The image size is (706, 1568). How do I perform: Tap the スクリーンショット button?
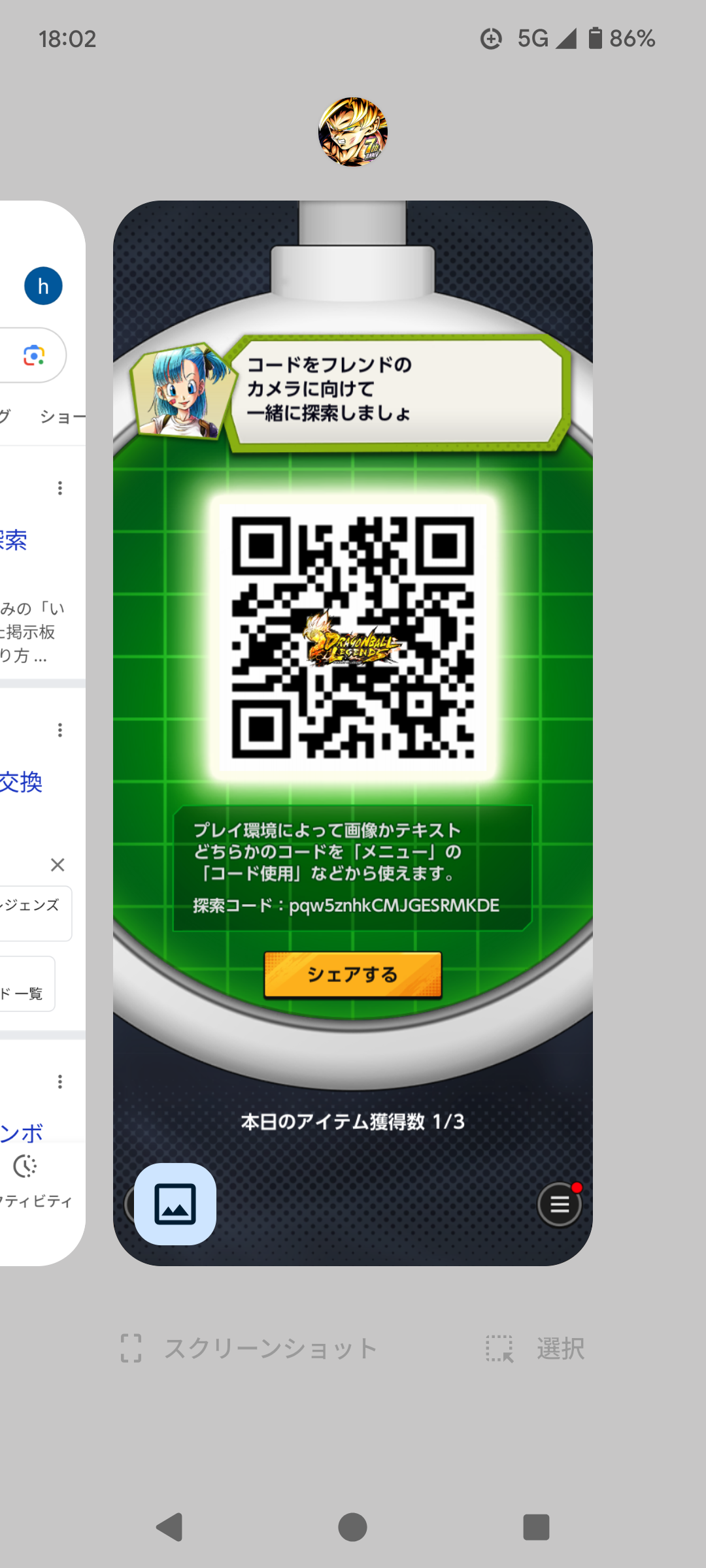point(250,1348)
